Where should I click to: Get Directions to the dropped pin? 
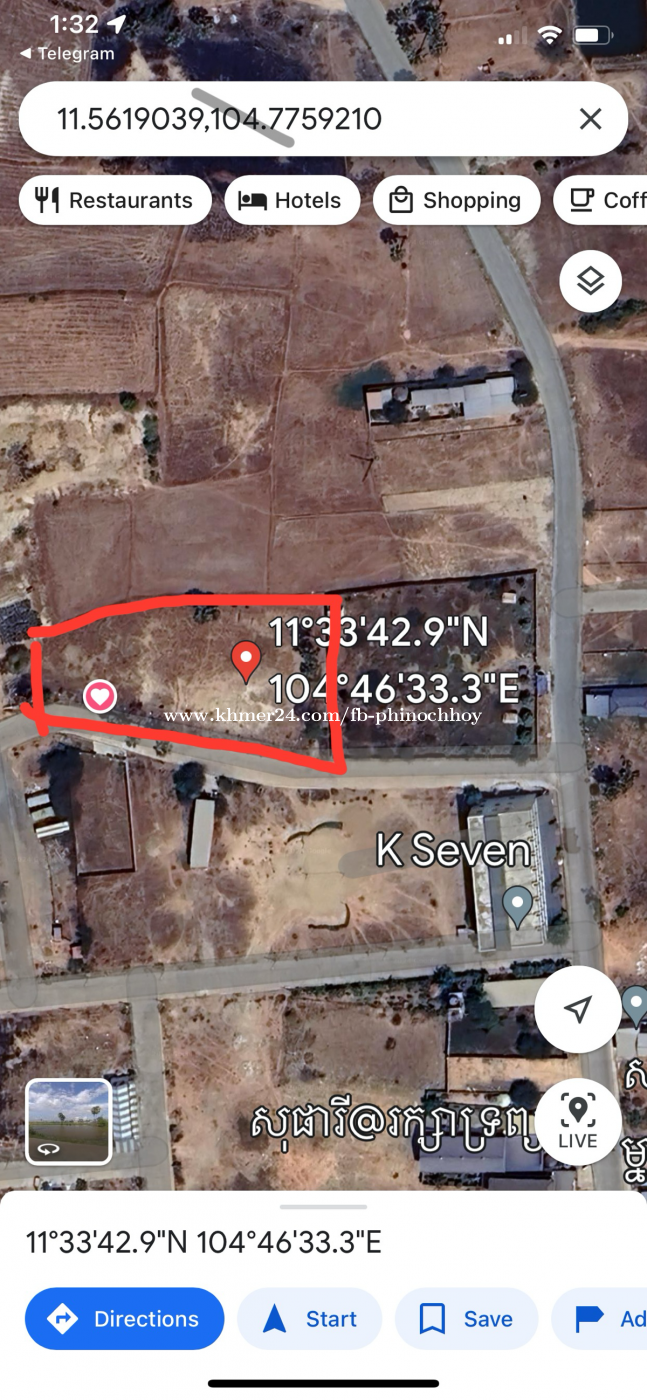tap(124, 1319)
